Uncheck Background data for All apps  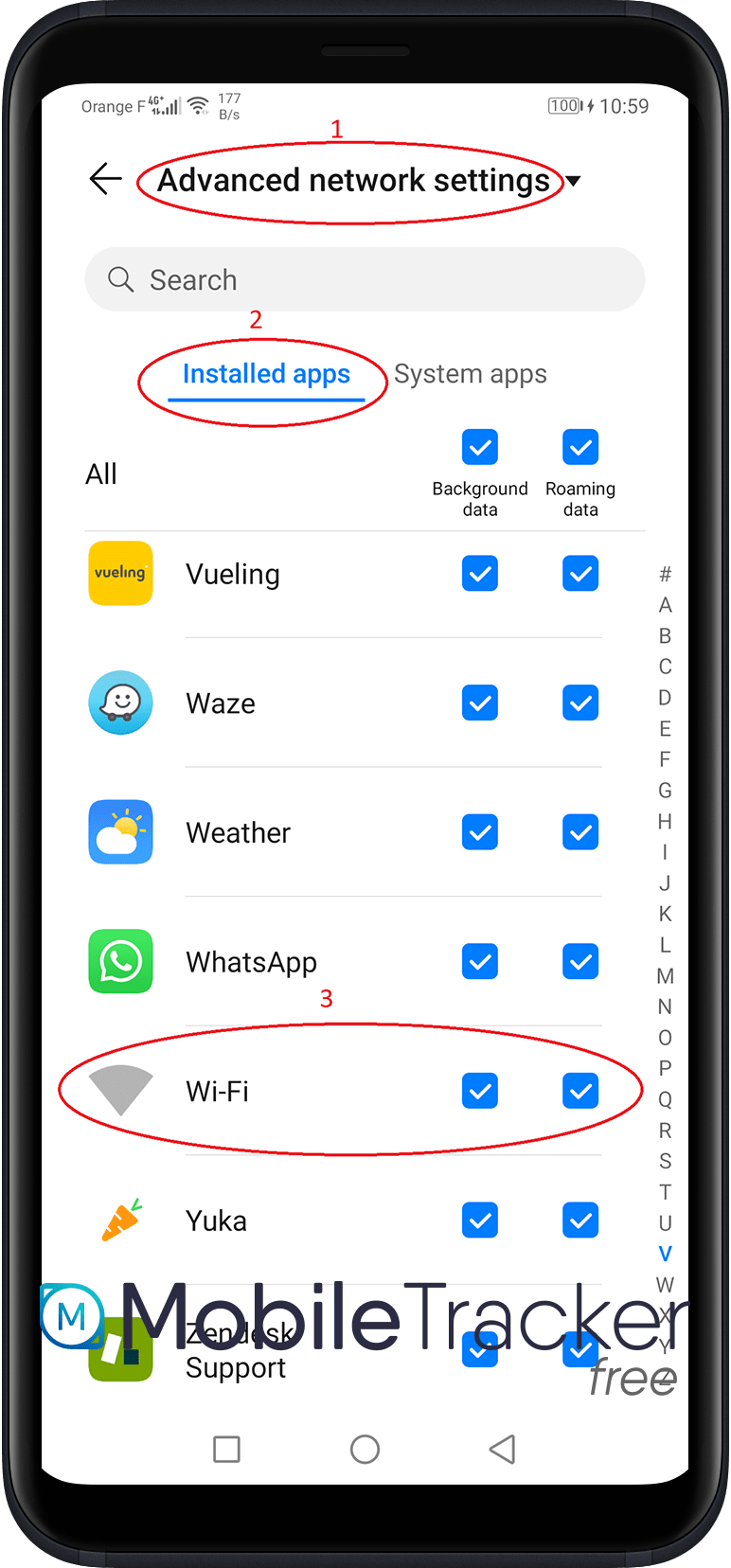(x=480, y=447)
